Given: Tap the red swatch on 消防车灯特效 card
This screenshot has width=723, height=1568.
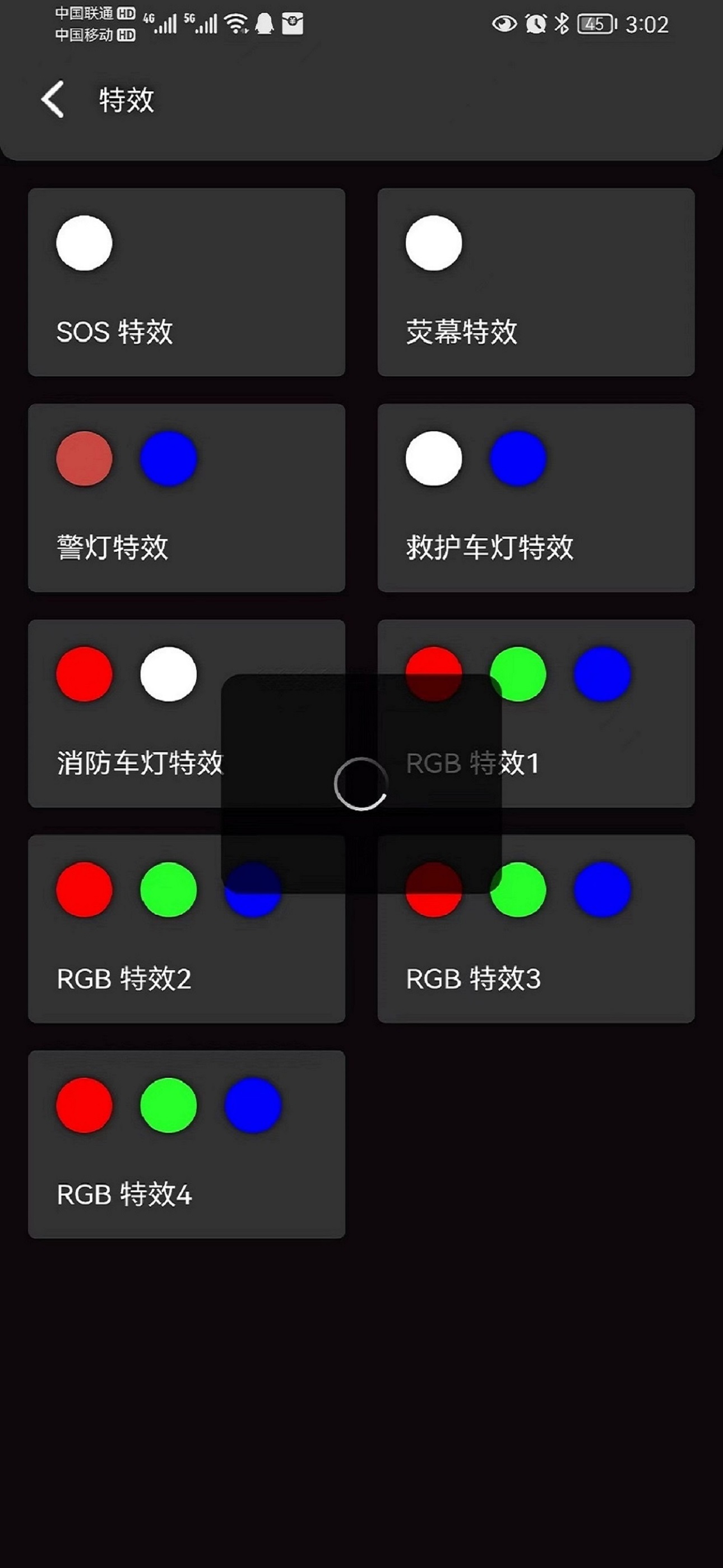Looking at the screenshot, I should 84,673.
